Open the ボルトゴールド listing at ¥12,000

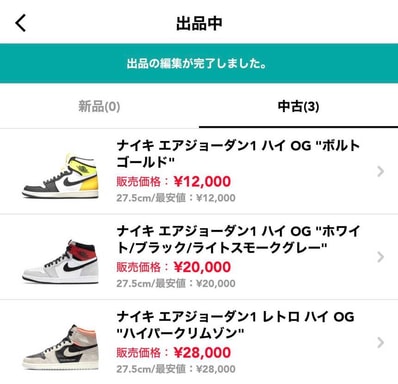(x=199, y=171)
